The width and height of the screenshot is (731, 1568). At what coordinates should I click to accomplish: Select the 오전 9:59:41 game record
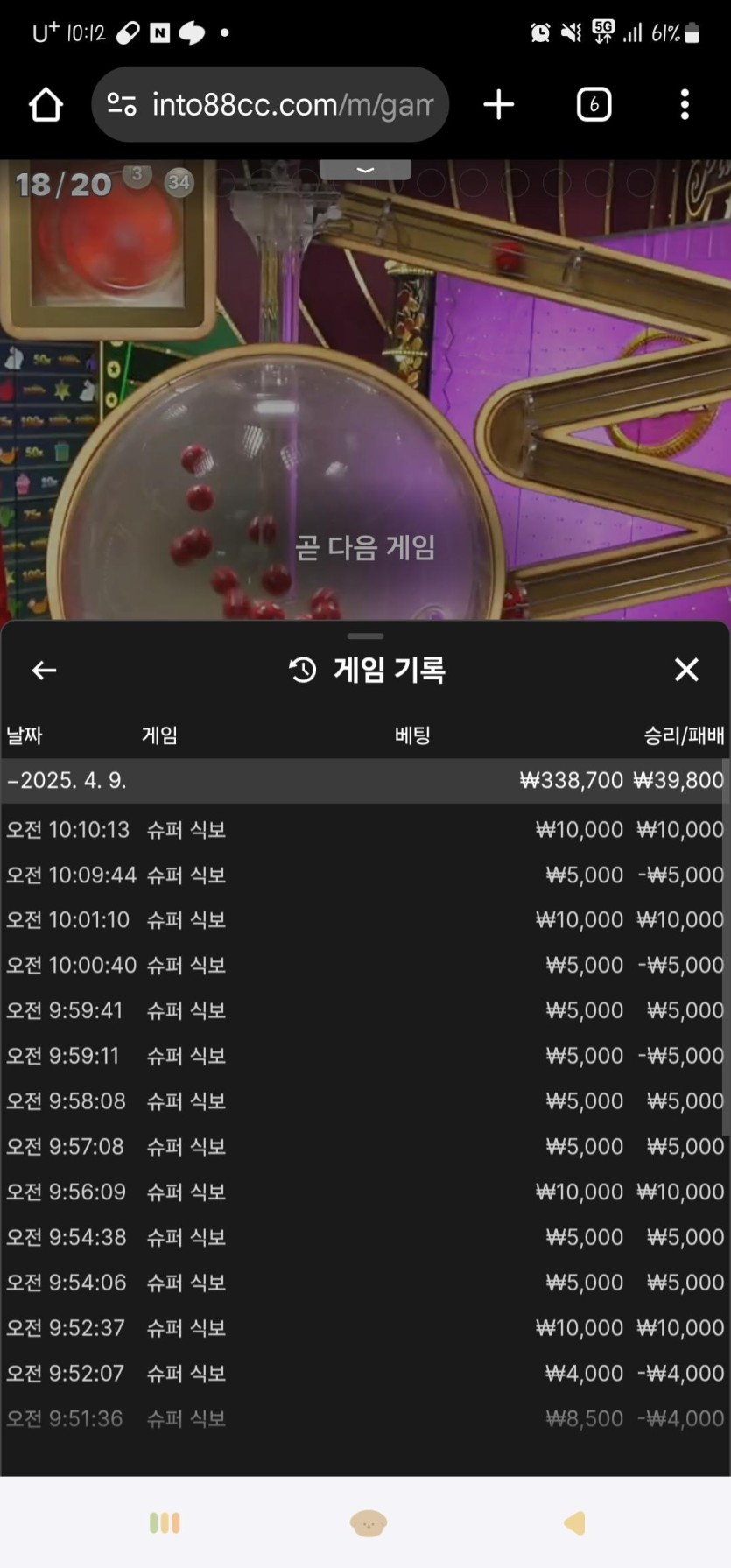pyautogui.click(x=365, y=1010)
